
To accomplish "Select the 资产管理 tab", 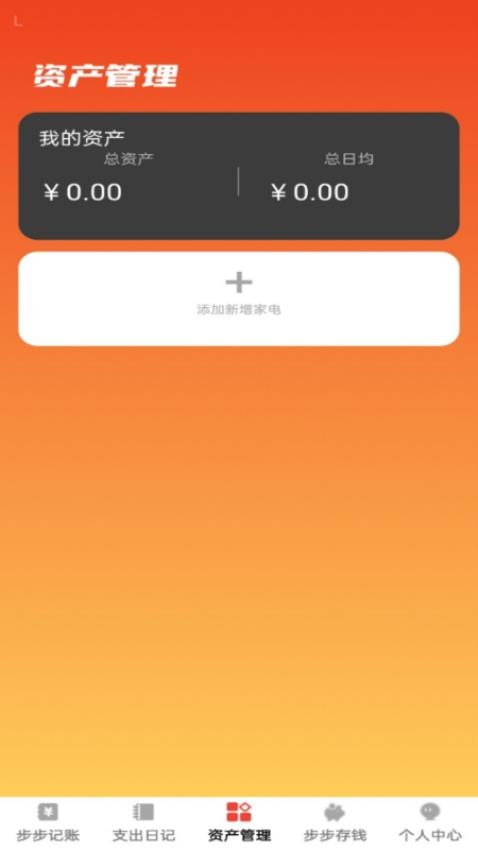I will pyautogui.click(x=239, y=822).
